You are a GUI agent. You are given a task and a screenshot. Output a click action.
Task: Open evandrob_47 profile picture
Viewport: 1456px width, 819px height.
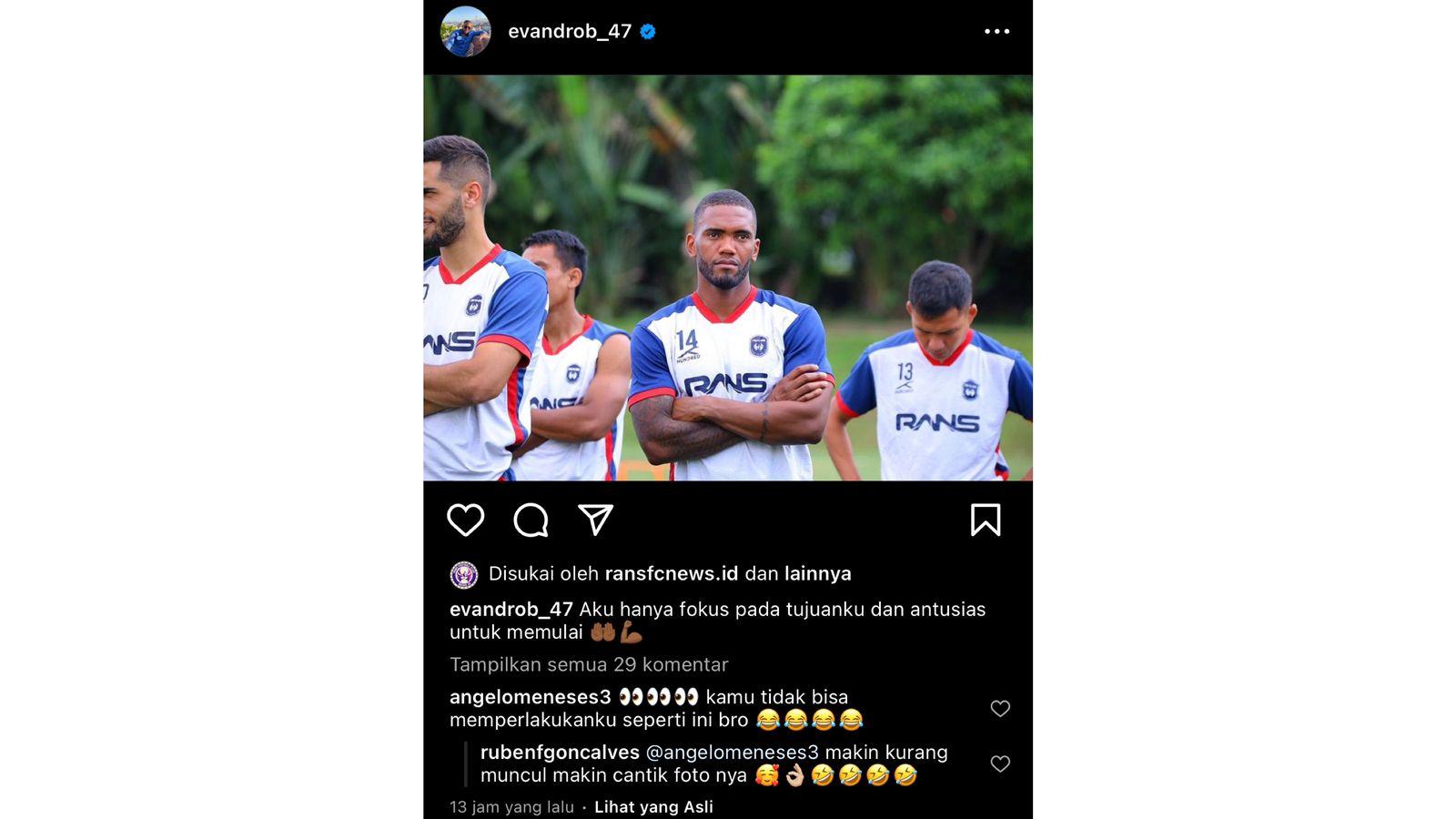(x=465, y=32)
